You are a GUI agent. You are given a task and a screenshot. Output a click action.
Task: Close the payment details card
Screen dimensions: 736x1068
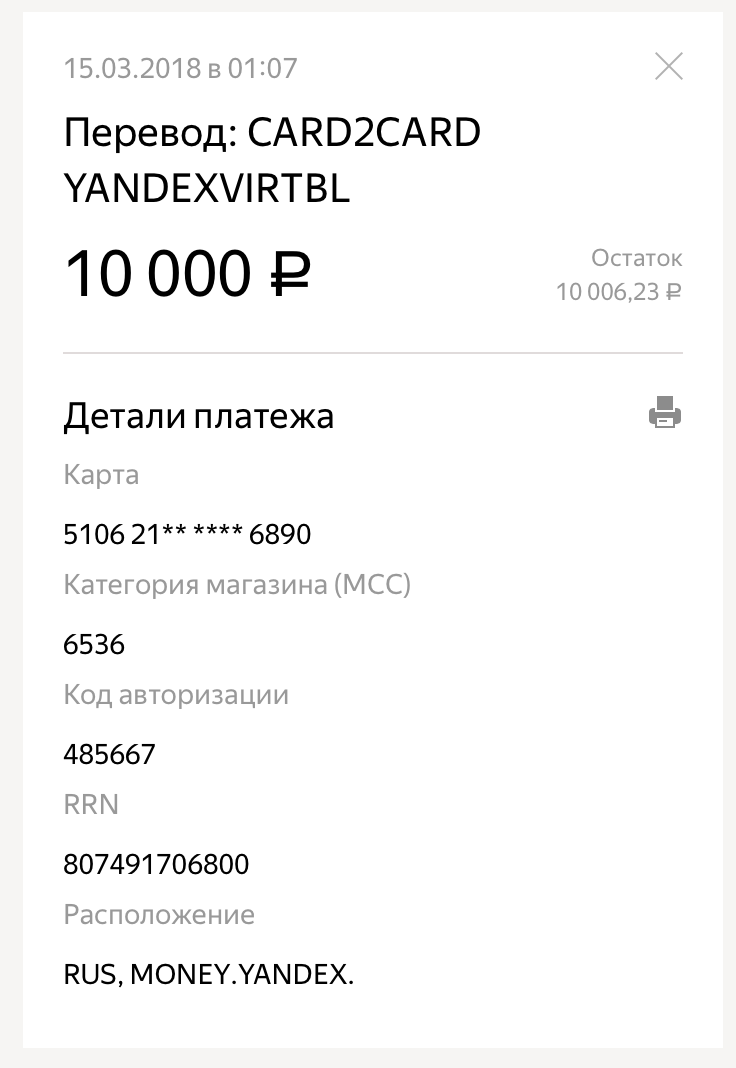[668, 67]
